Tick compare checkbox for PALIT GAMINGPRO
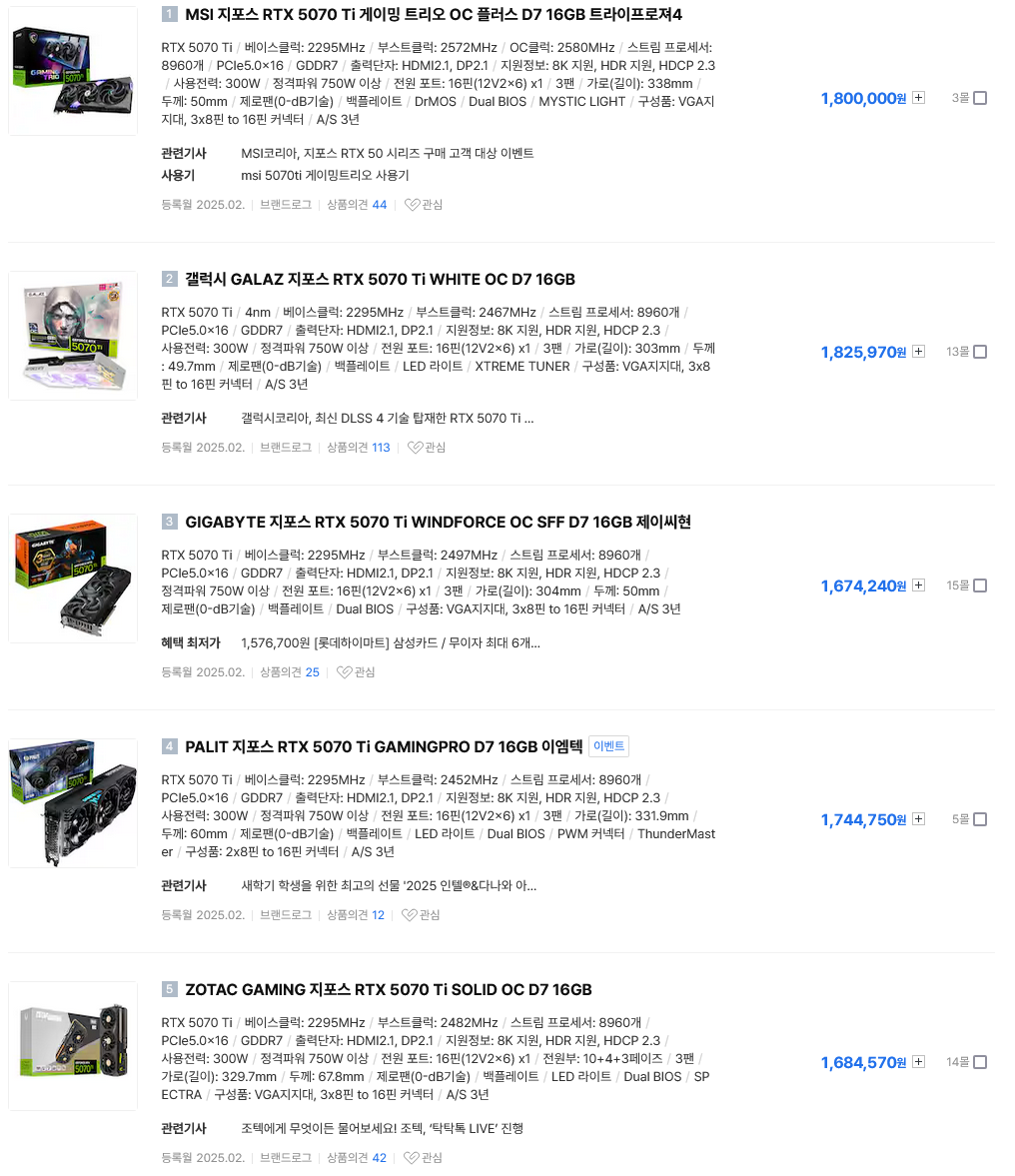The image size is (1015, 1176). click(x=980, y=819)
